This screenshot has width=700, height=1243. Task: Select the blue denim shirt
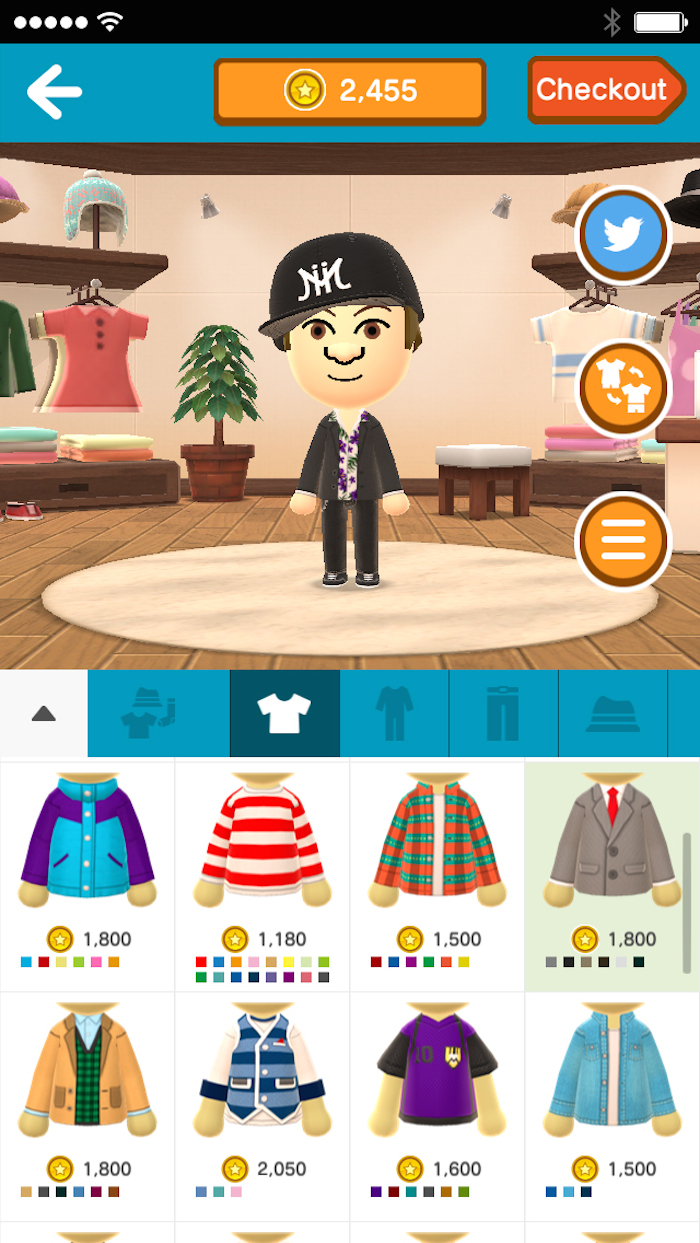pos(611,1075)
